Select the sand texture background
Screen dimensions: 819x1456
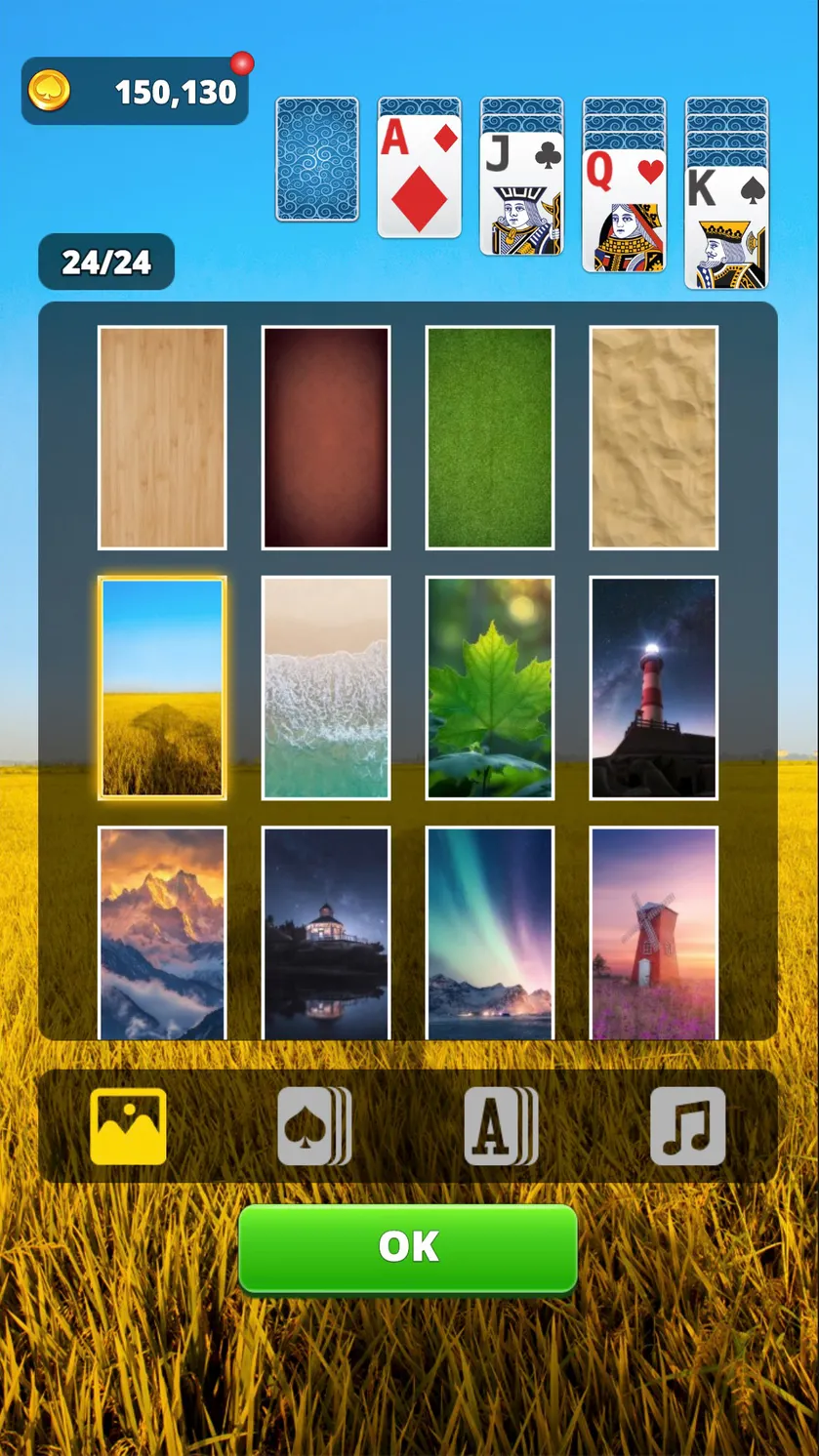tap(654, 437)
